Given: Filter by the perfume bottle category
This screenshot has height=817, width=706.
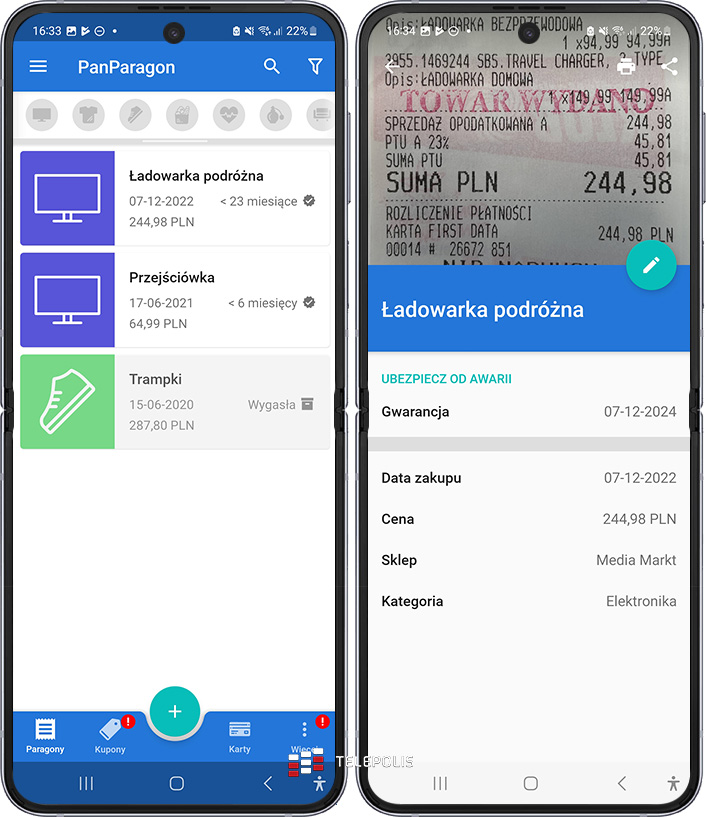Looking at the screenshot, I should 275,115.
